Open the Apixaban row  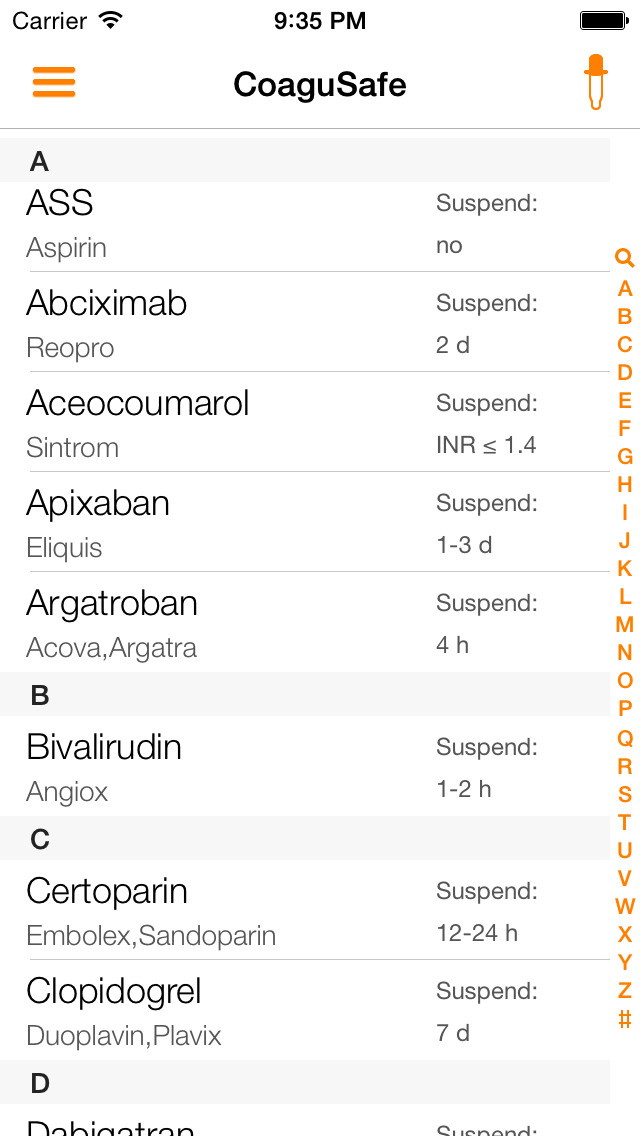(304, 522)
